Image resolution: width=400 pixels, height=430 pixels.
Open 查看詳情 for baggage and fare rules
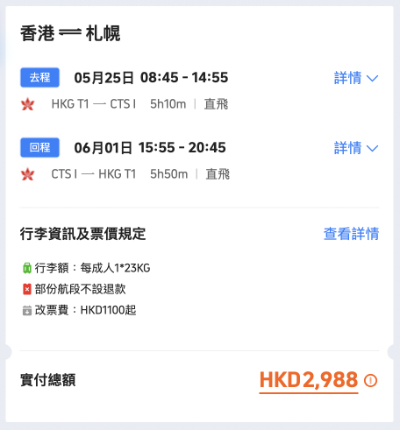pos(351,234)
